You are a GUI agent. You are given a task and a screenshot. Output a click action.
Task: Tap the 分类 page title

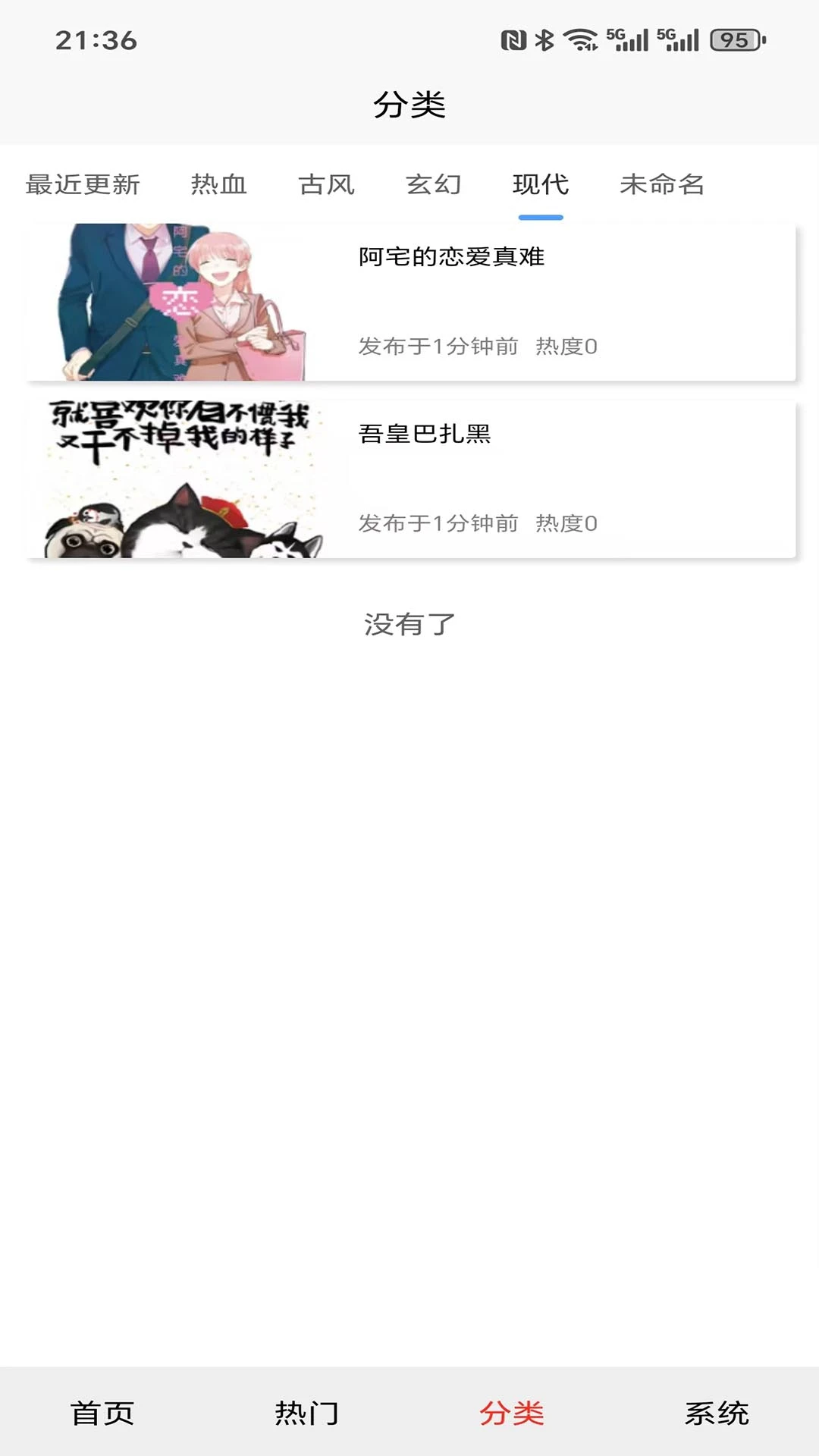click(x=409, y=106)
